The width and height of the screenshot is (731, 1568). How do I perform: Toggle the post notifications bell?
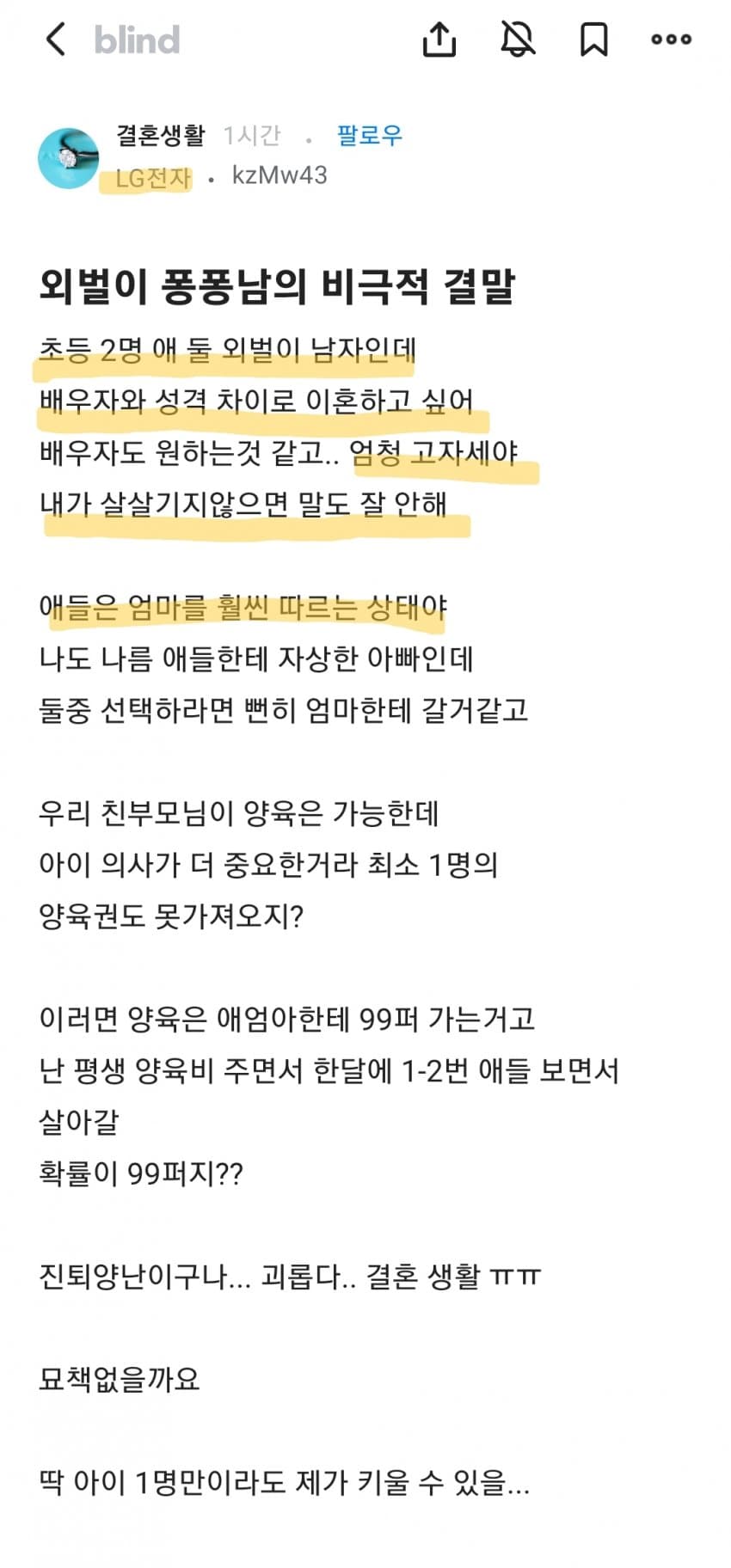click(518, 40)
